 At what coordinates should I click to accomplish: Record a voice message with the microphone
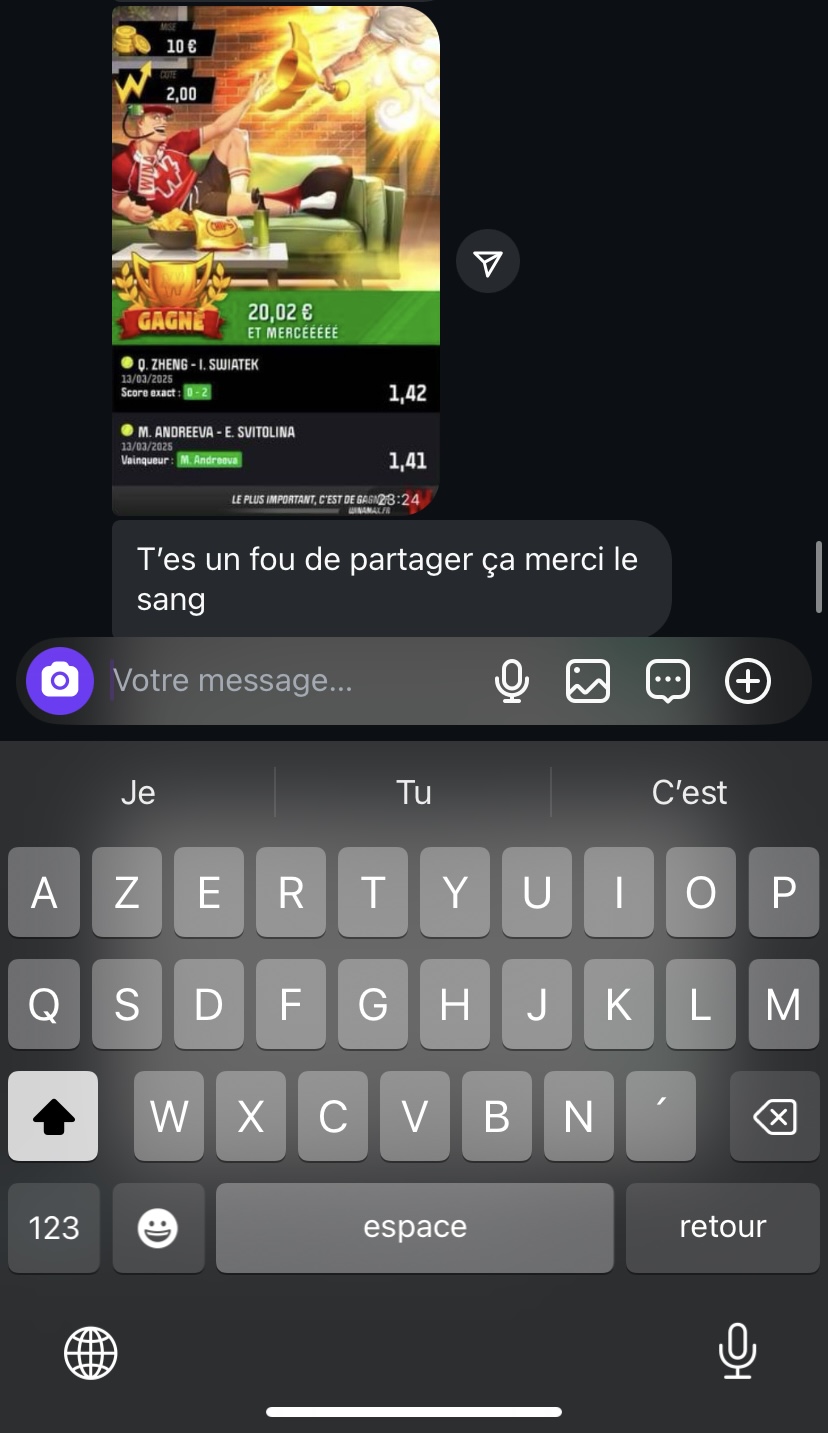512,681
